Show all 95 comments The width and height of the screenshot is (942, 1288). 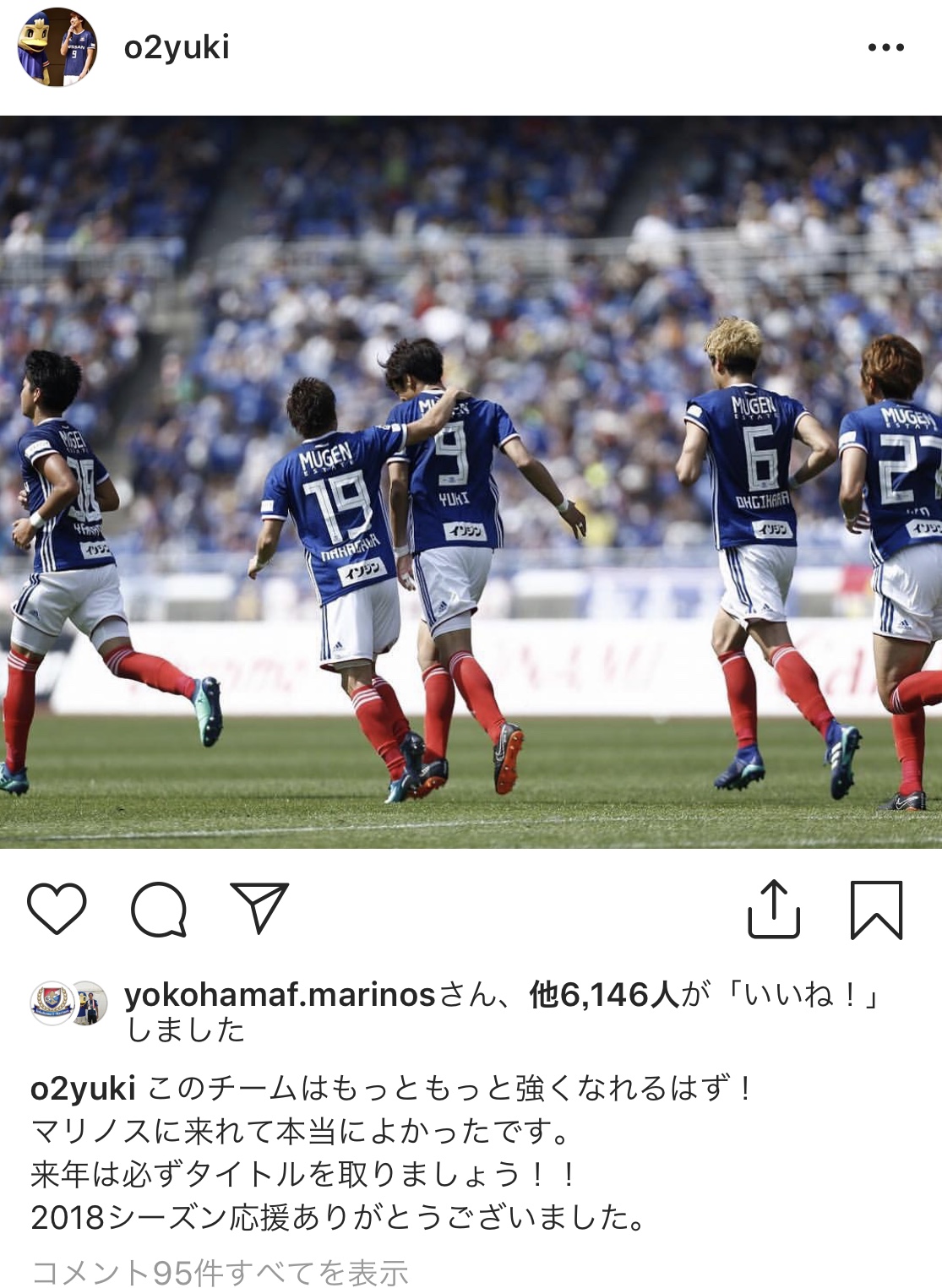tap(220, 1272)
